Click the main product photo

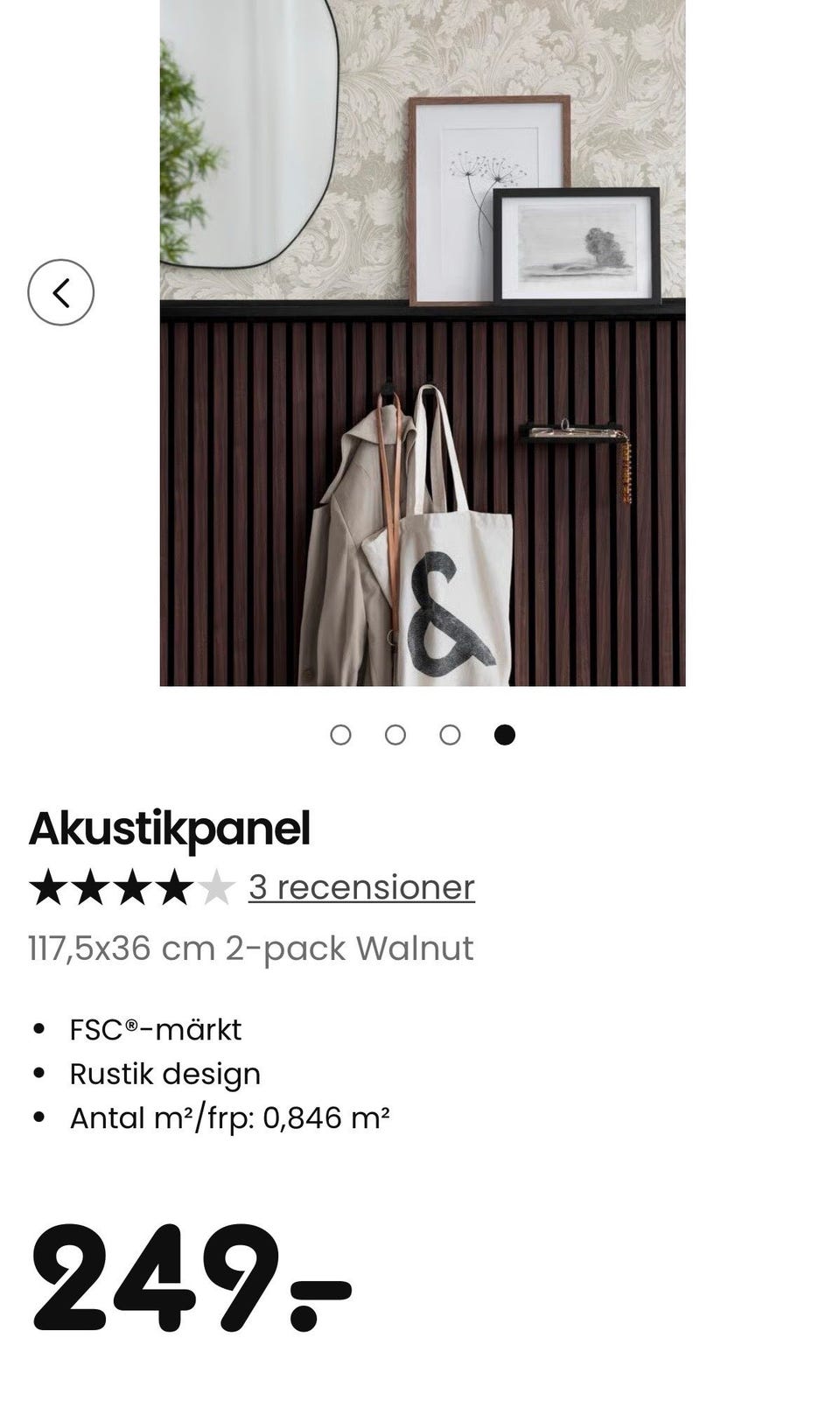(x=420, y=346)
